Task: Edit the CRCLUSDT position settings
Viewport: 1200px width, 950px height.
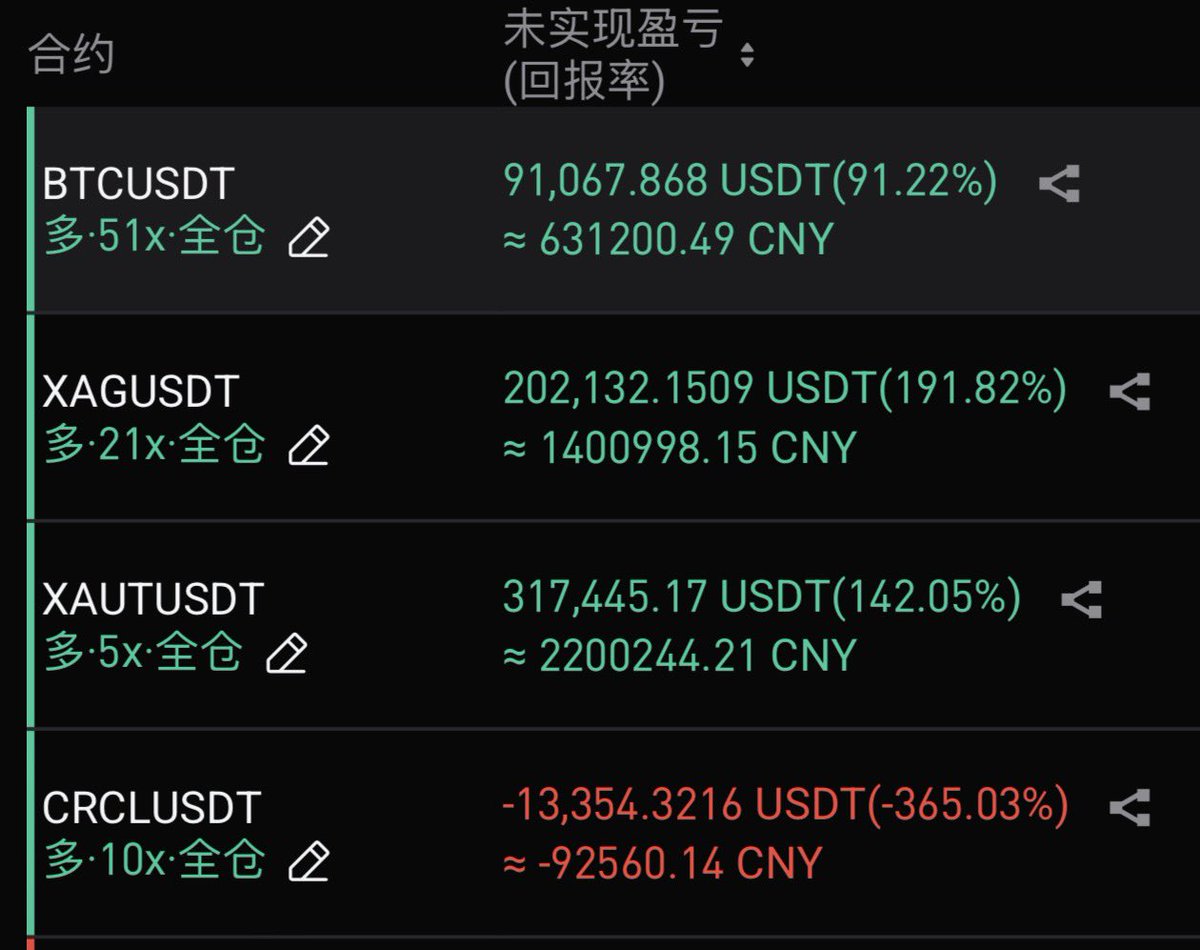Action: (x=309, y=862)
